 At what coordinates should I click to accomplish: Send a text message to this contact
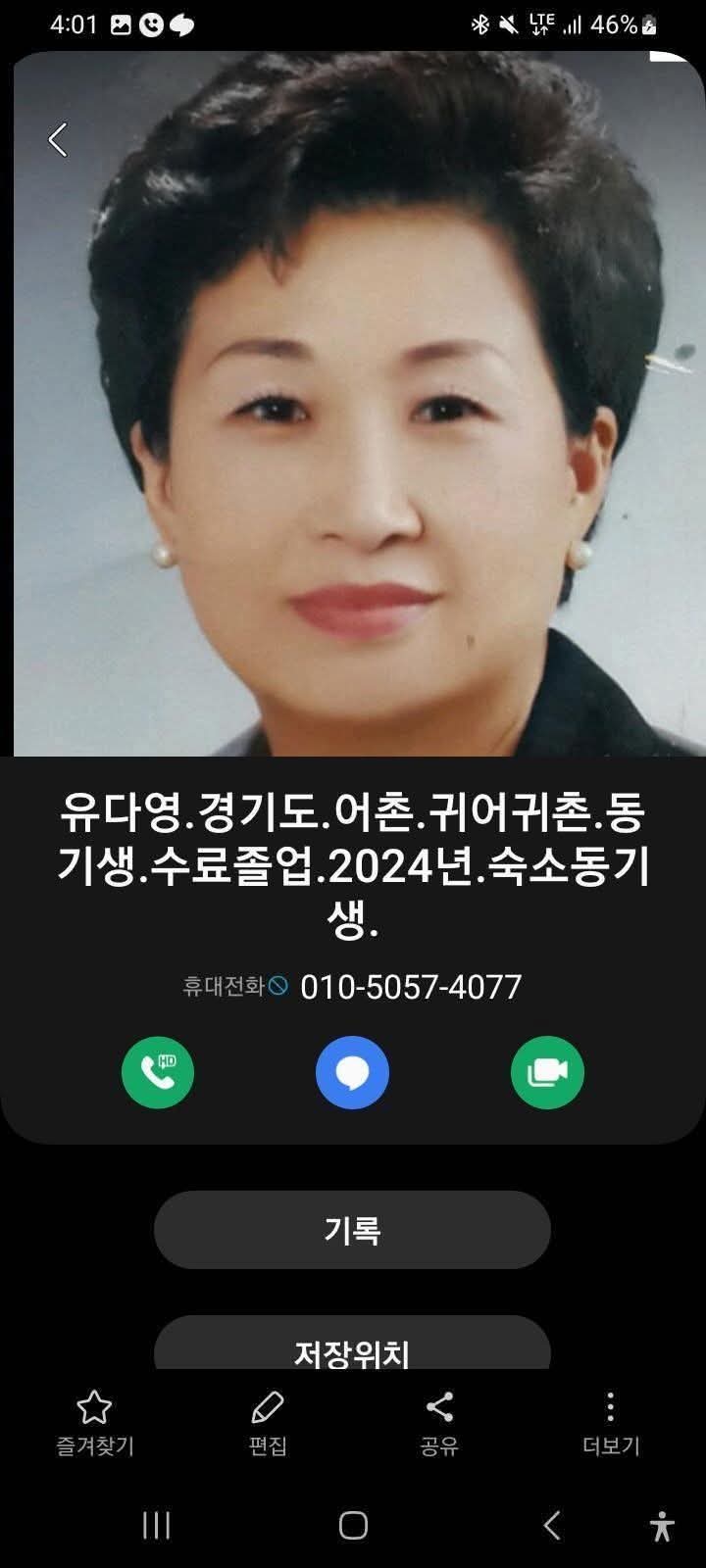tap(352, 1072)
